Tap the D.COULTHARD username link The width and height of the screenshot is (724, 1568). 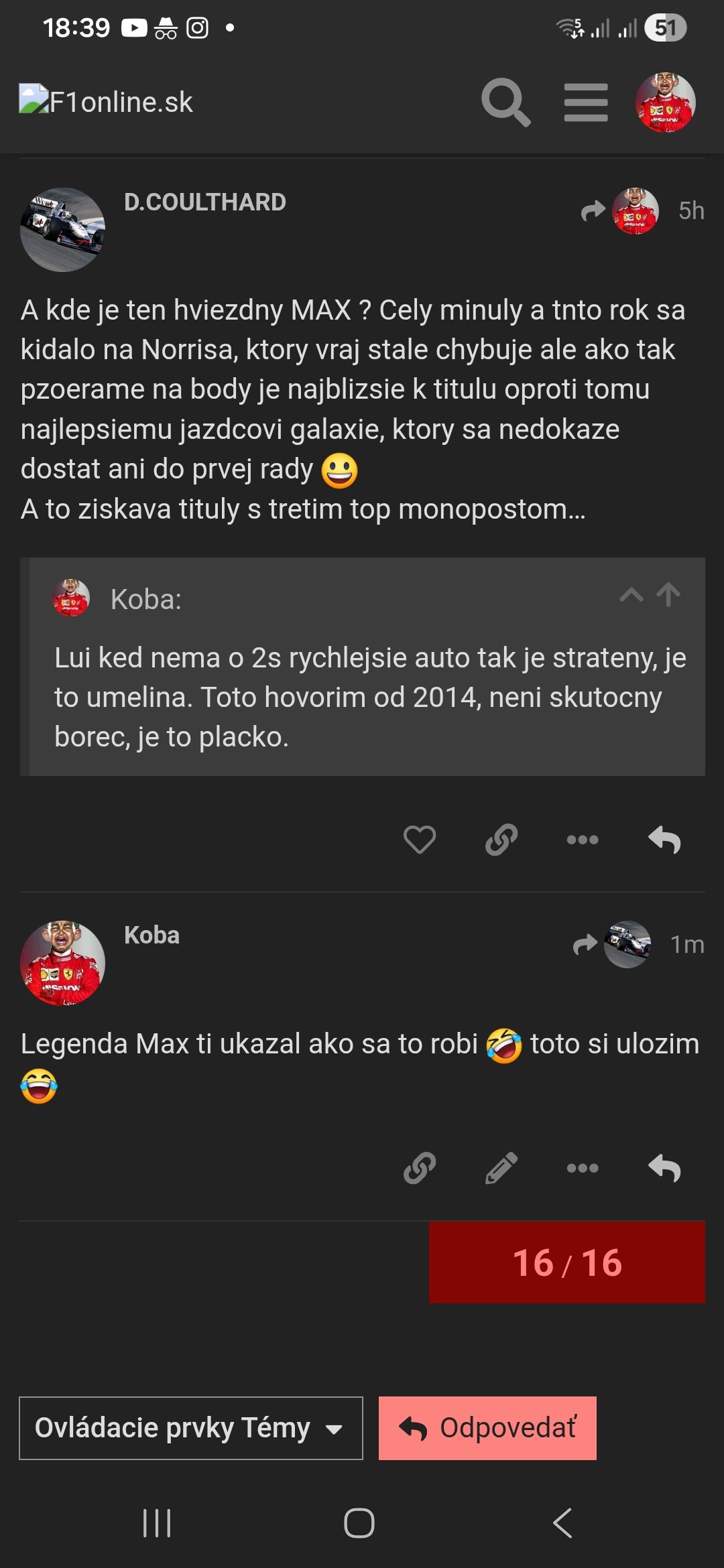click(x=204, y=202)
